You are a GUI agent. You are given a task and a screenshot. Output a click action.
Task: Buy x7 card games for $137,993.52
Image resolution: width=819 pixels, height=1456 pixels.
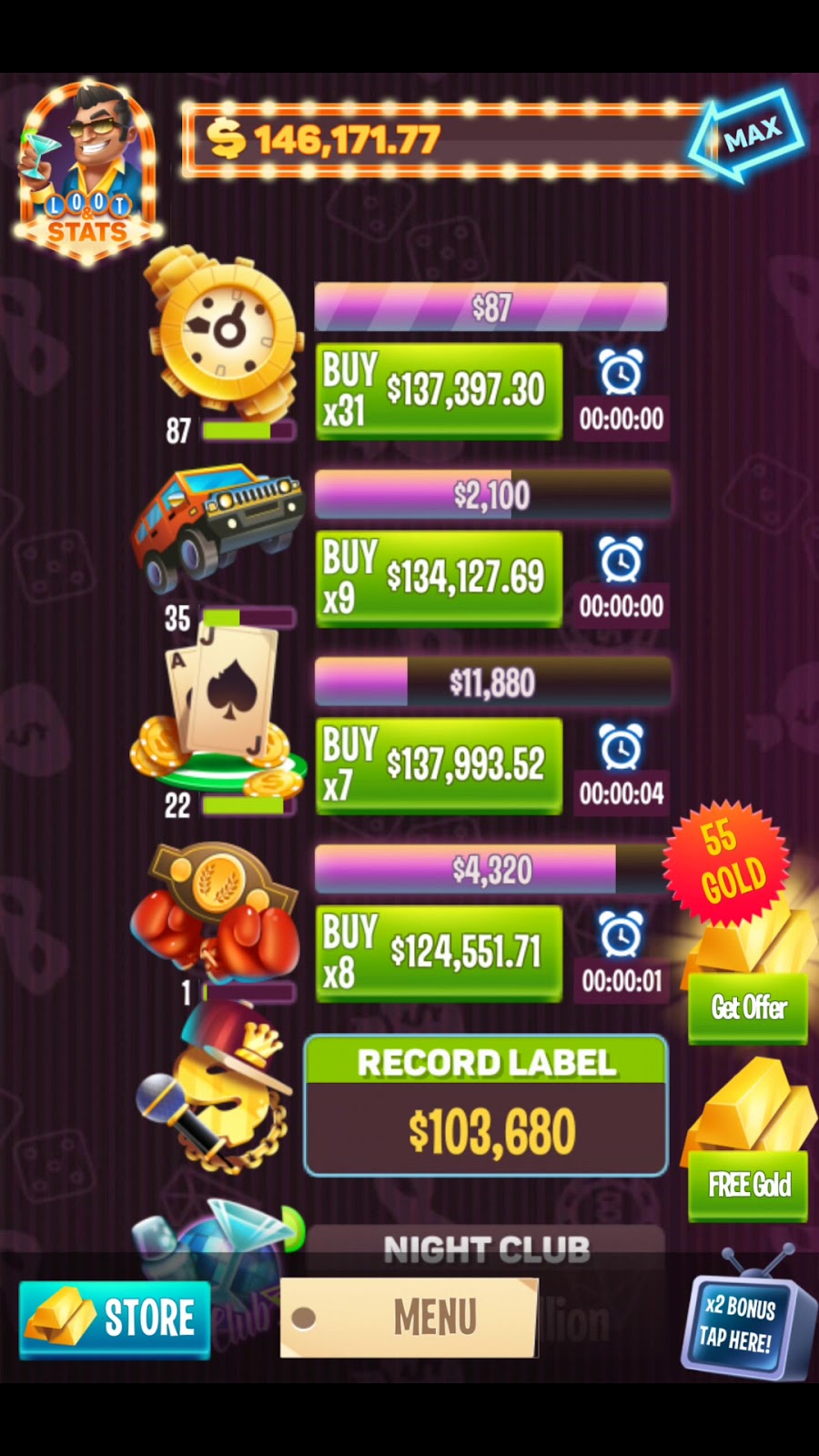tap(438, 765)
